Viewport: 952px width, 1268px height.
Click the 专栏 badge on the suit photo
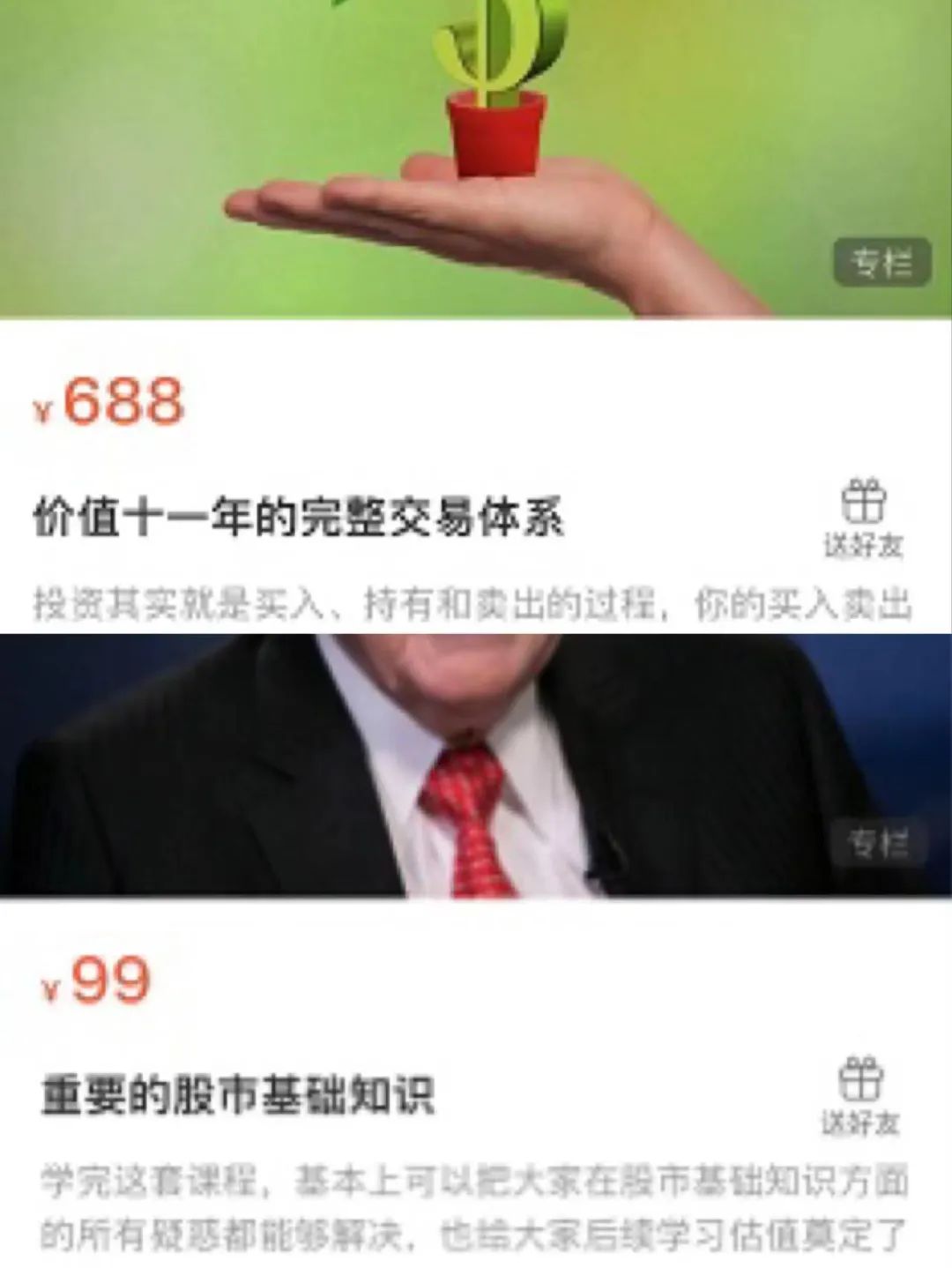pyautogui.click(x=881, y=844)
